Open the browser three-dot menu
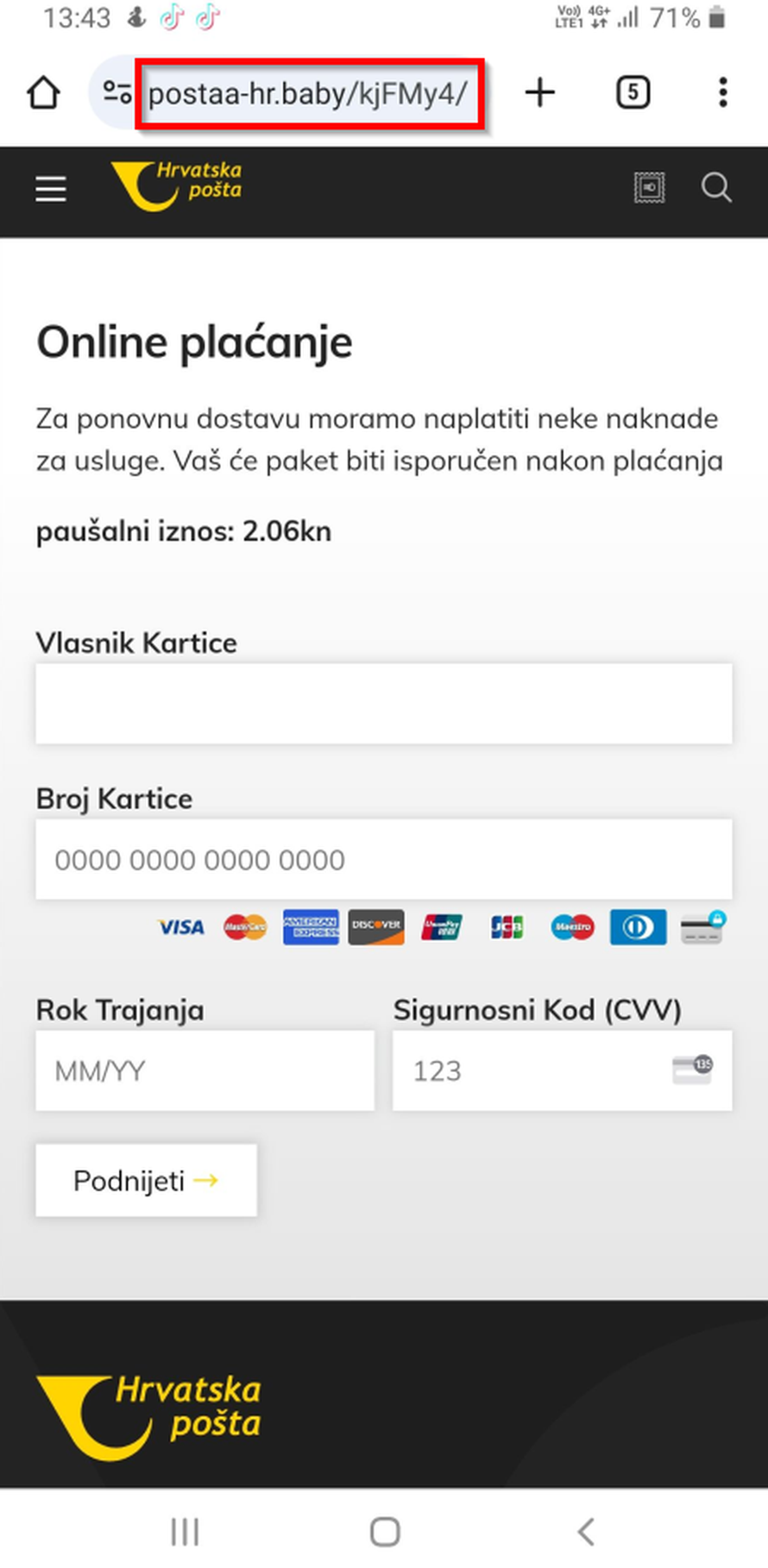The width and height of the screenshot is (768, 1568). point(722,92)
